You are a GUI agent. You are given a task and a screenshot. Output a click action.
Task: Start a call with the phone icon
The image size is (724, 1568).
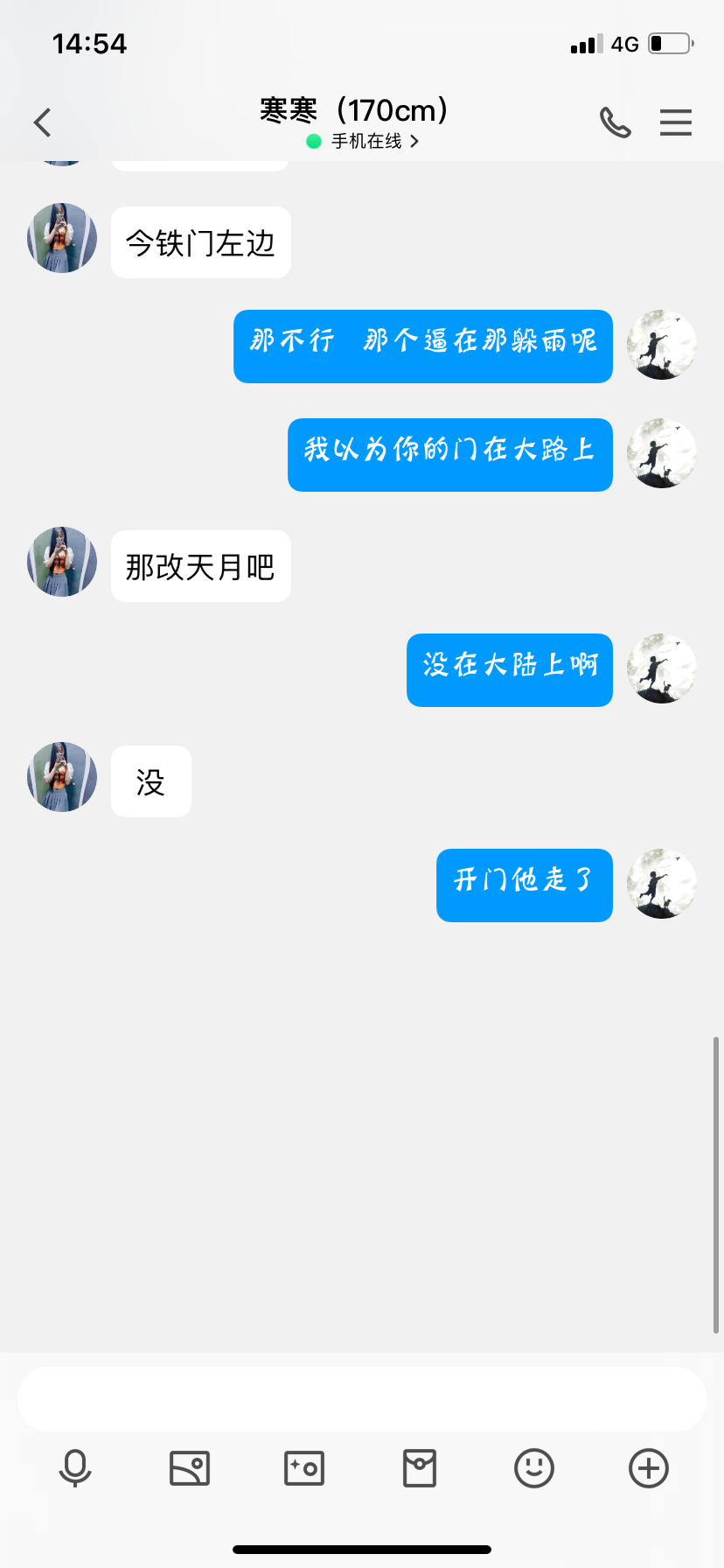(x=616, y=122)
